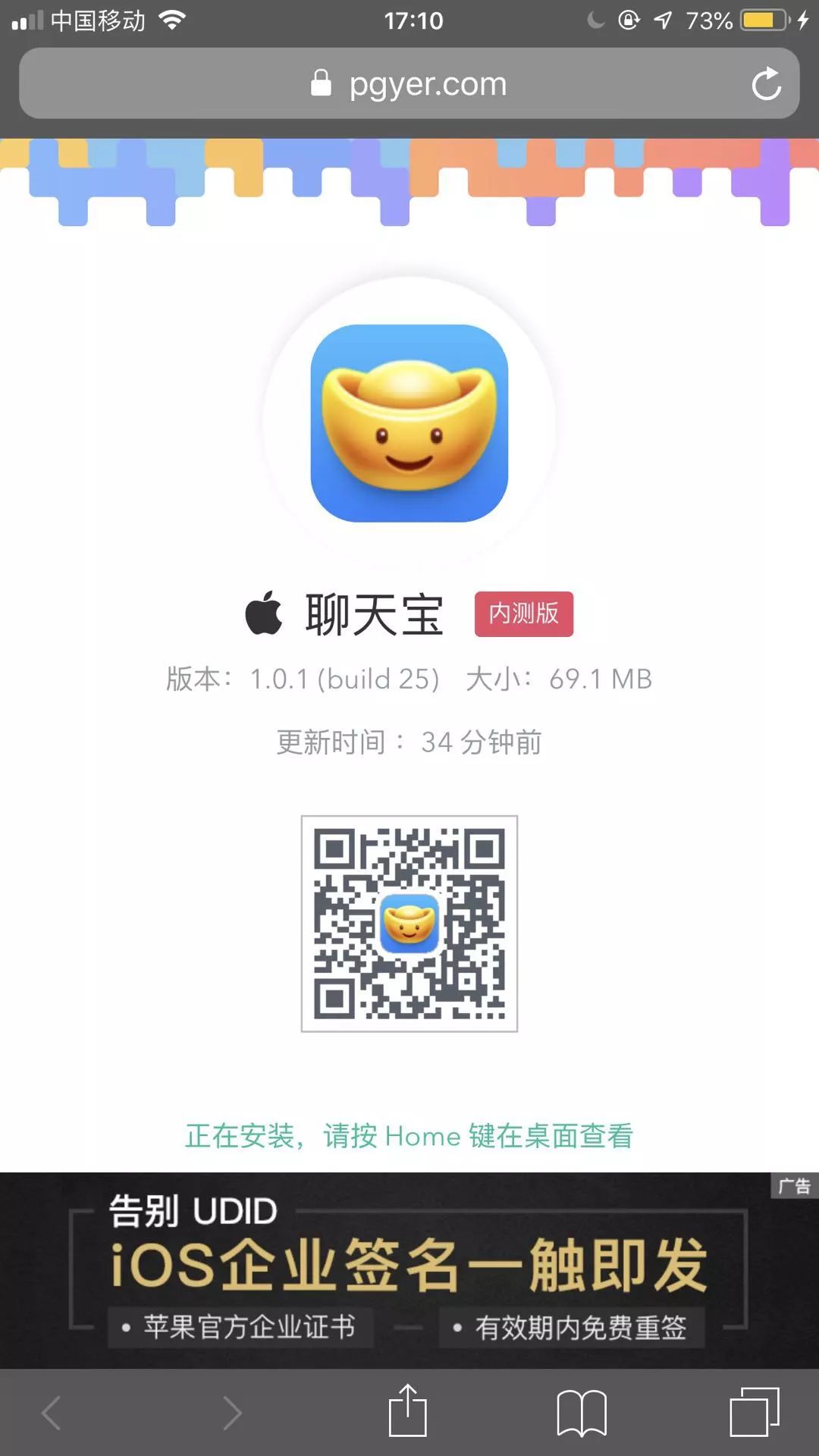This screenshot has height=1456, width=819.
Task: Open Safari bookmarks
Action: click(x=582, y=1412)
